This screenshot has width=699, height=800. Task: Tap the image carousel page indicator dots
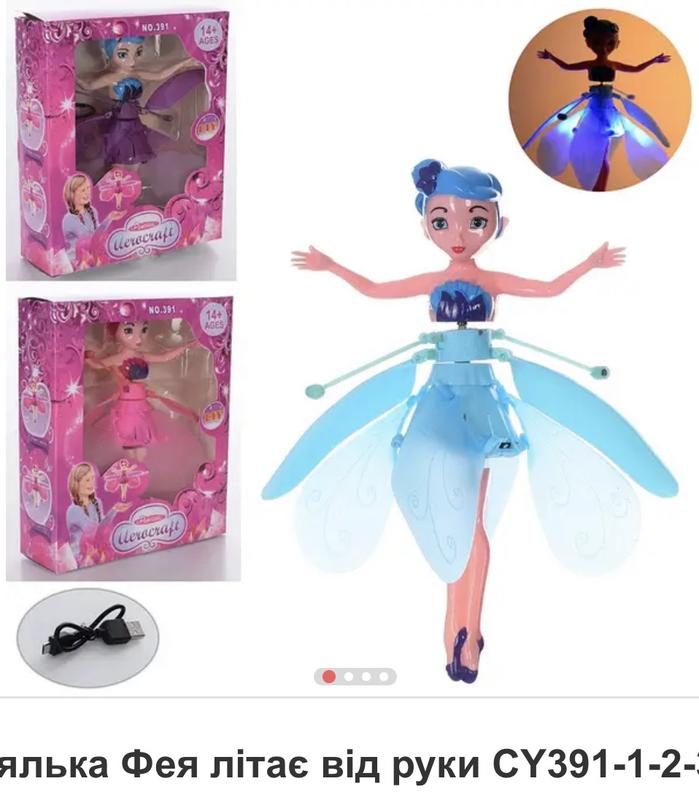click(357, 677)
